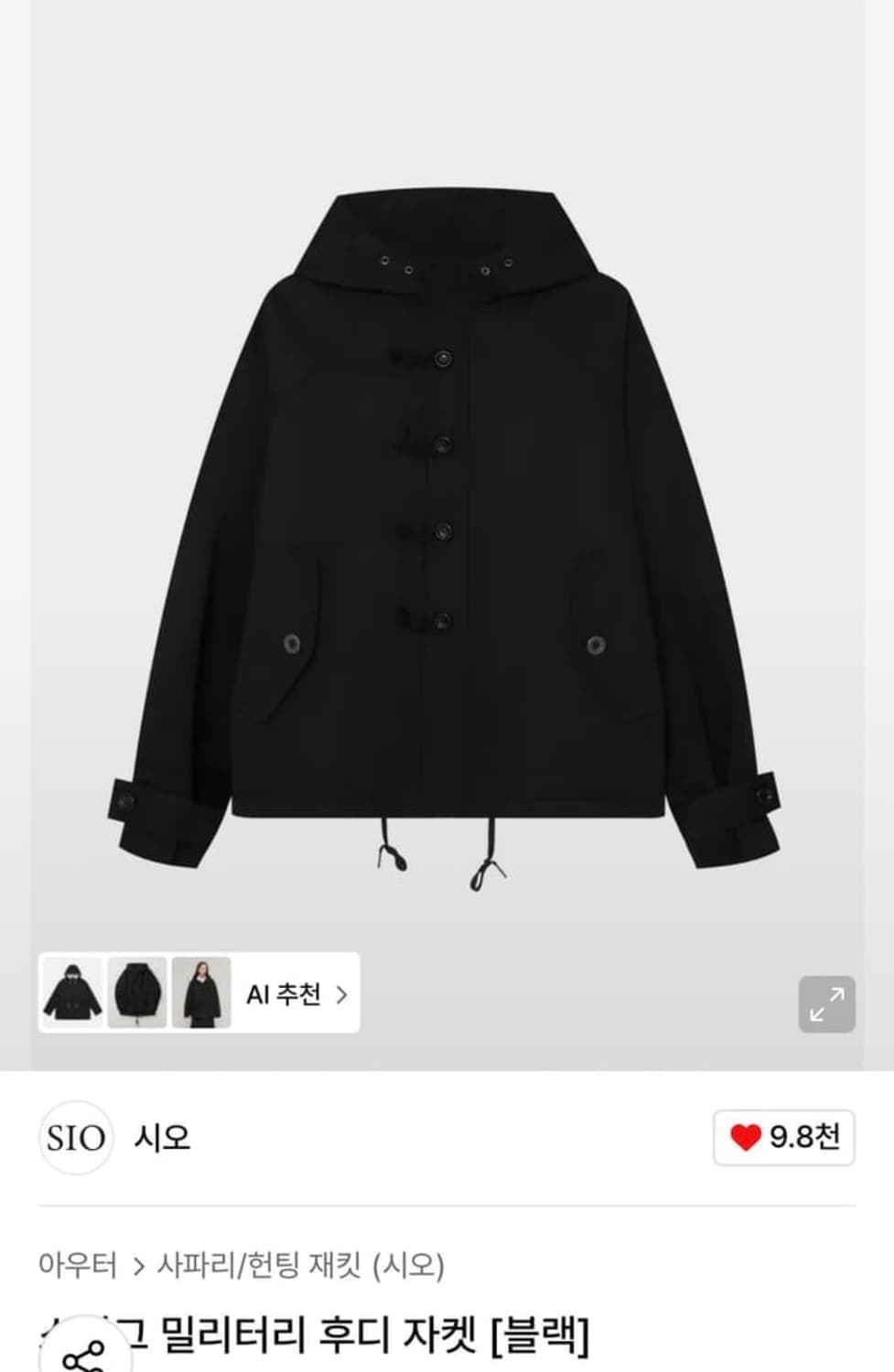Select the model-wearing thumbnail in AI 추천
894x1372 pixels.
(203, 993)
